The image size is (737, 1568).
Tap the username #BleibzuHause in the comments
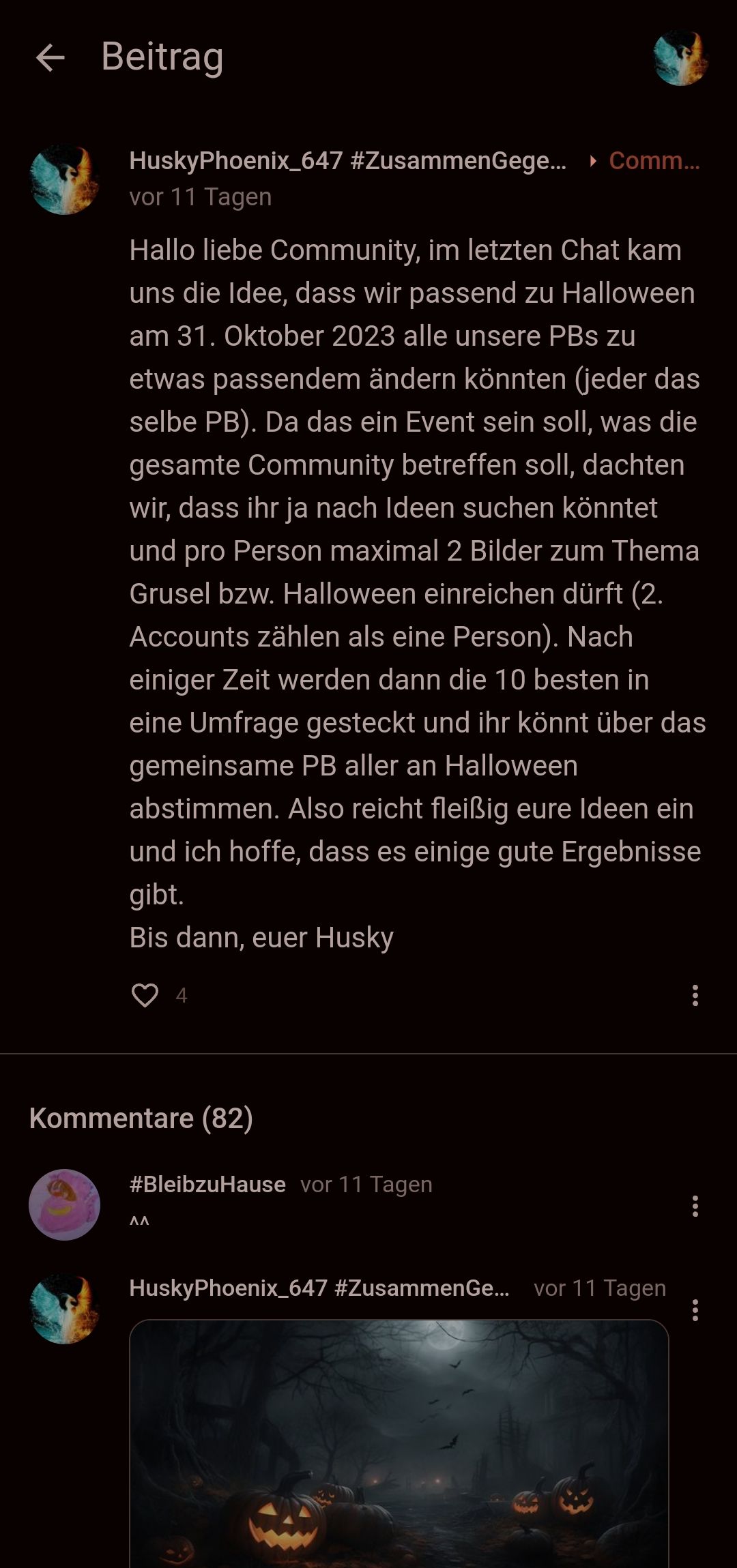[207, 1185]
